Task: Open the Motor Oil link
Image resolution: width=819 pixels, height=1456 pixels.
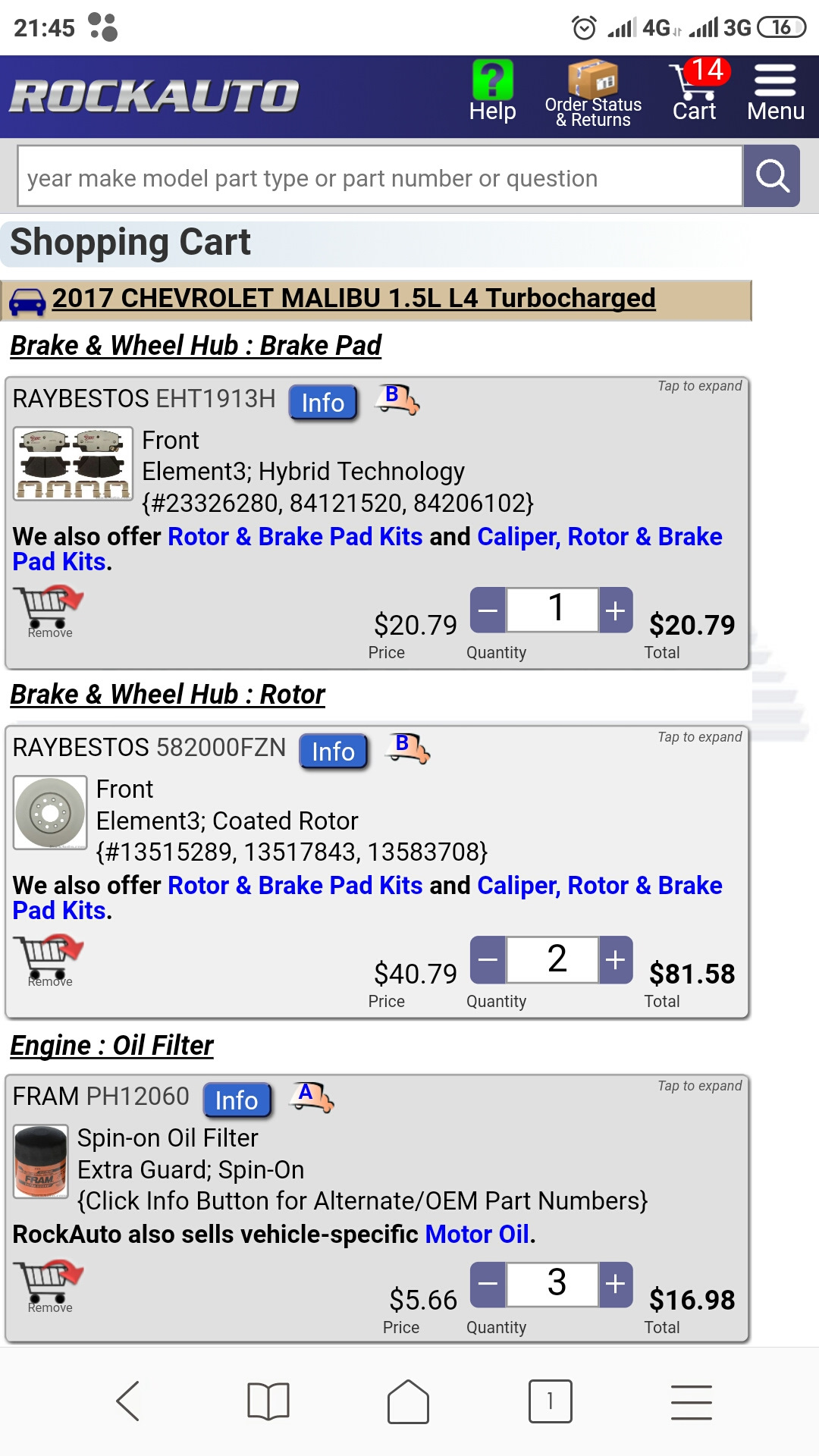Action: coord(477,1235)
